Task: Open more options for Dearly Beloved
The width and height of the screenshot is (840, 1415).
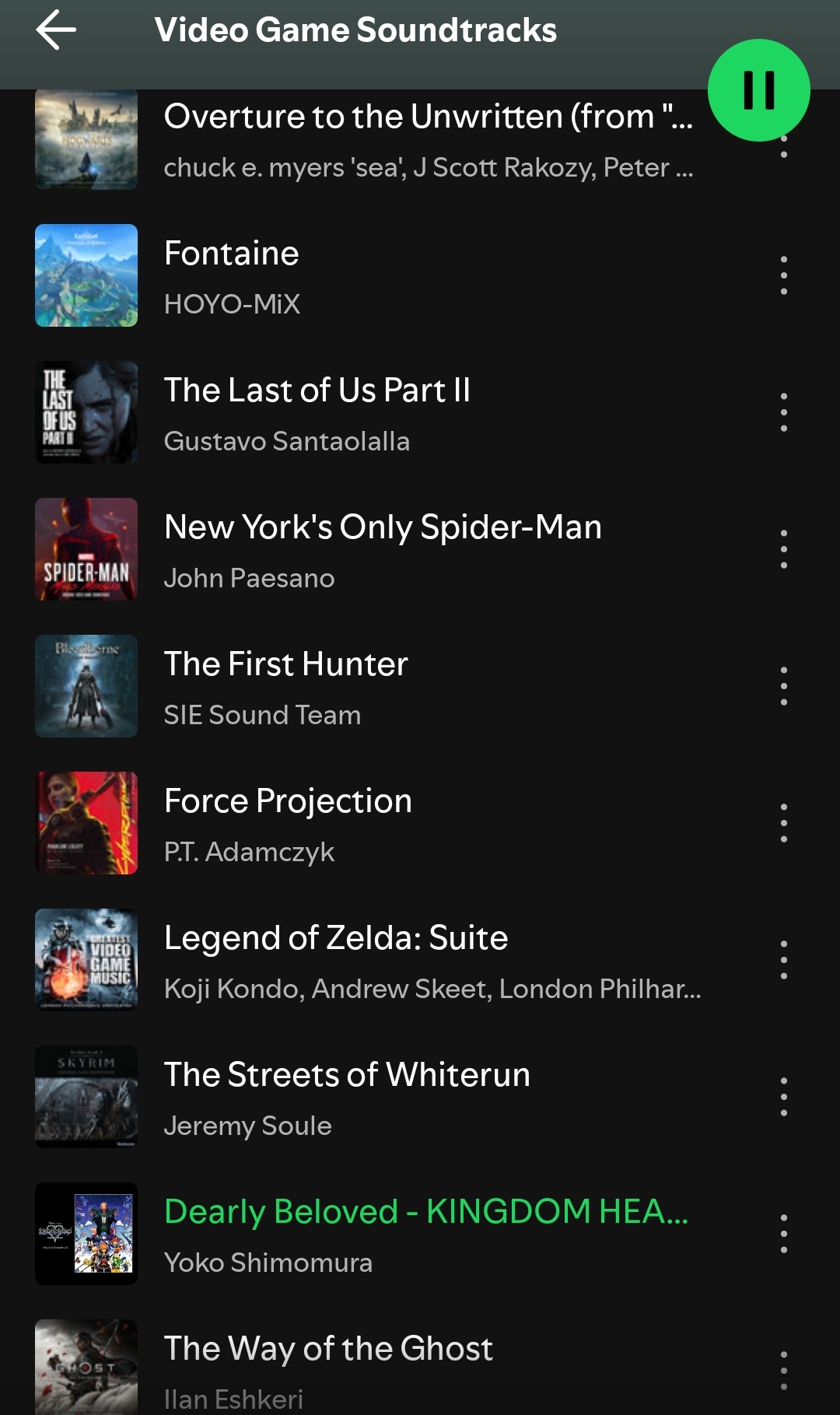Action: pos(783,1234)
